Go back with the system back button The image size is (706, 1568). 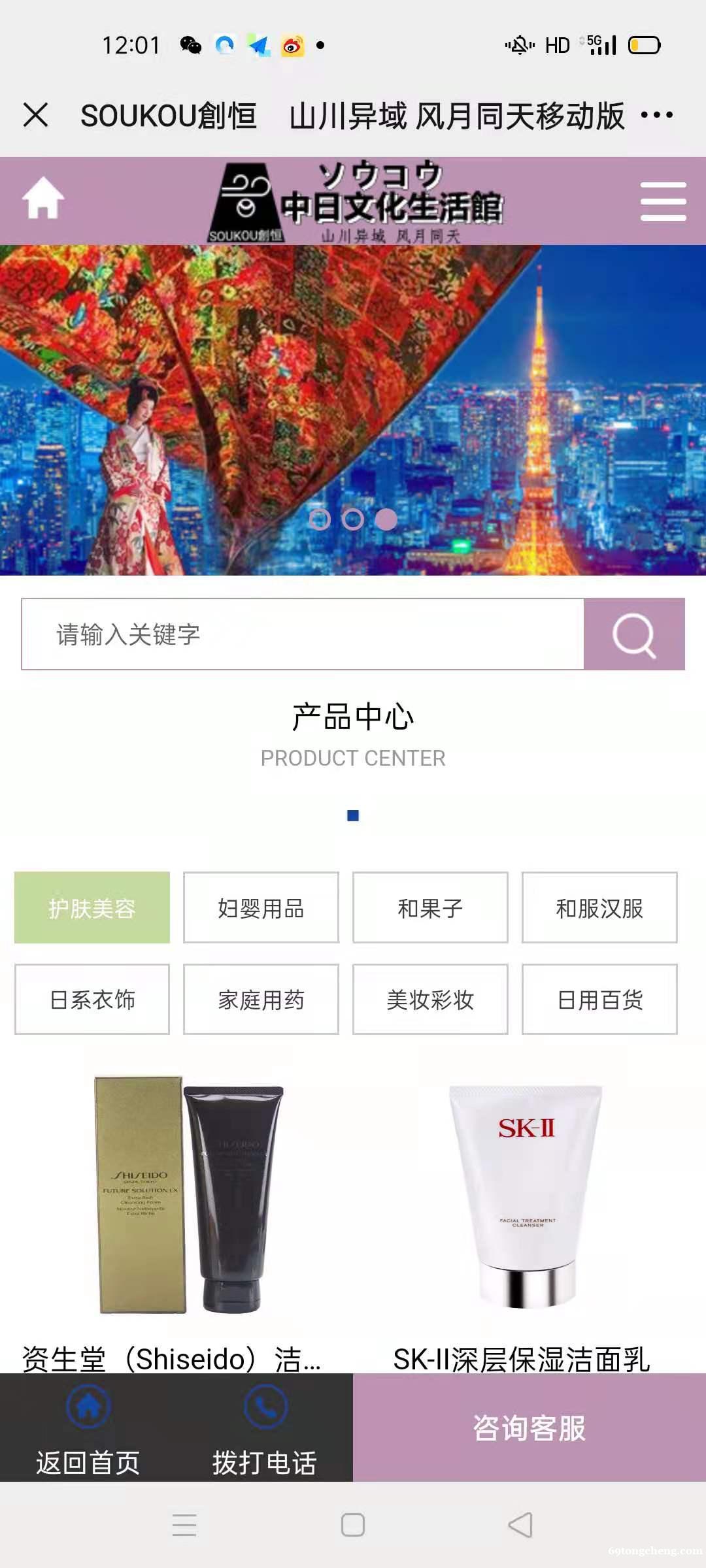[x=520, y=1525]
